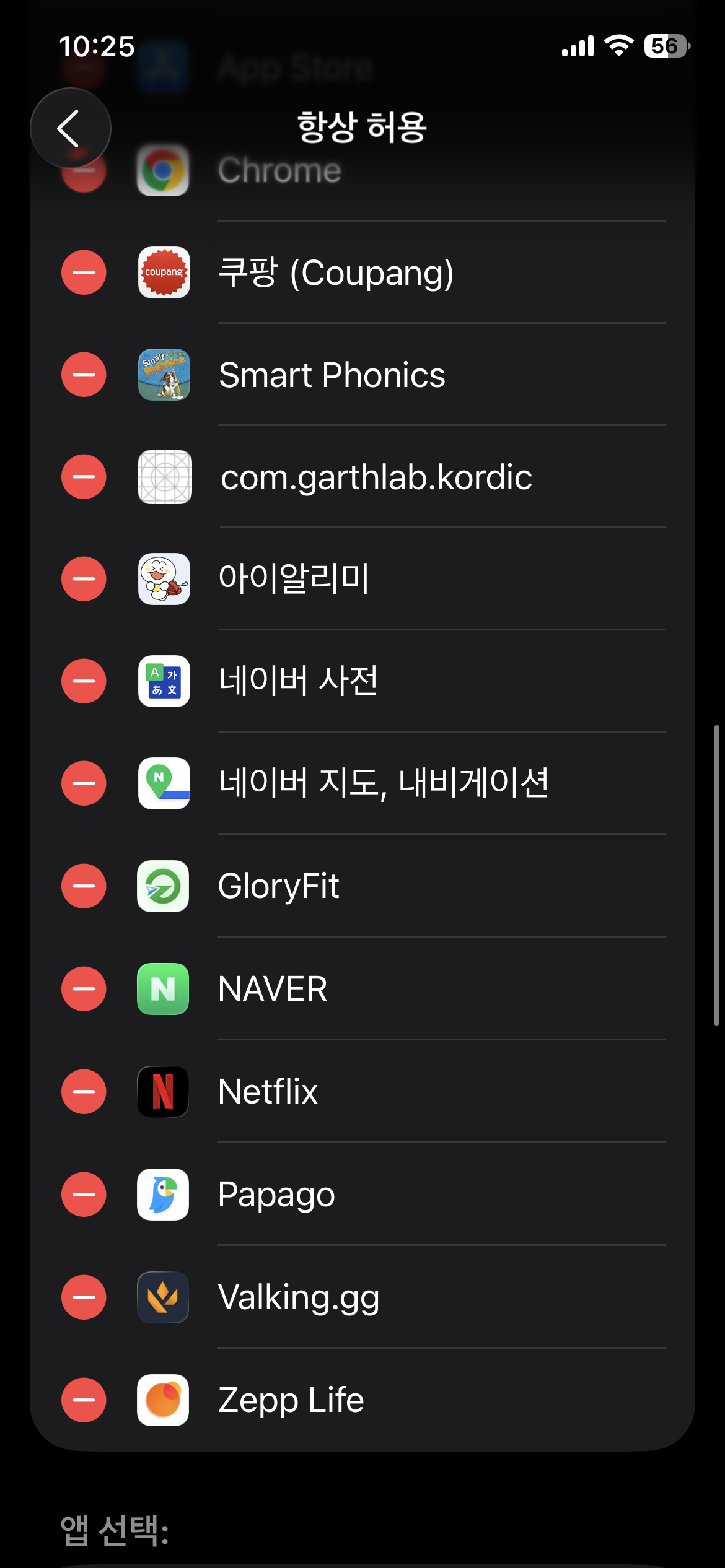Remove 네이버 지도, 내비게이션 from the list
This screenshot has height=1568, width=725.
(x=84, y=783)
